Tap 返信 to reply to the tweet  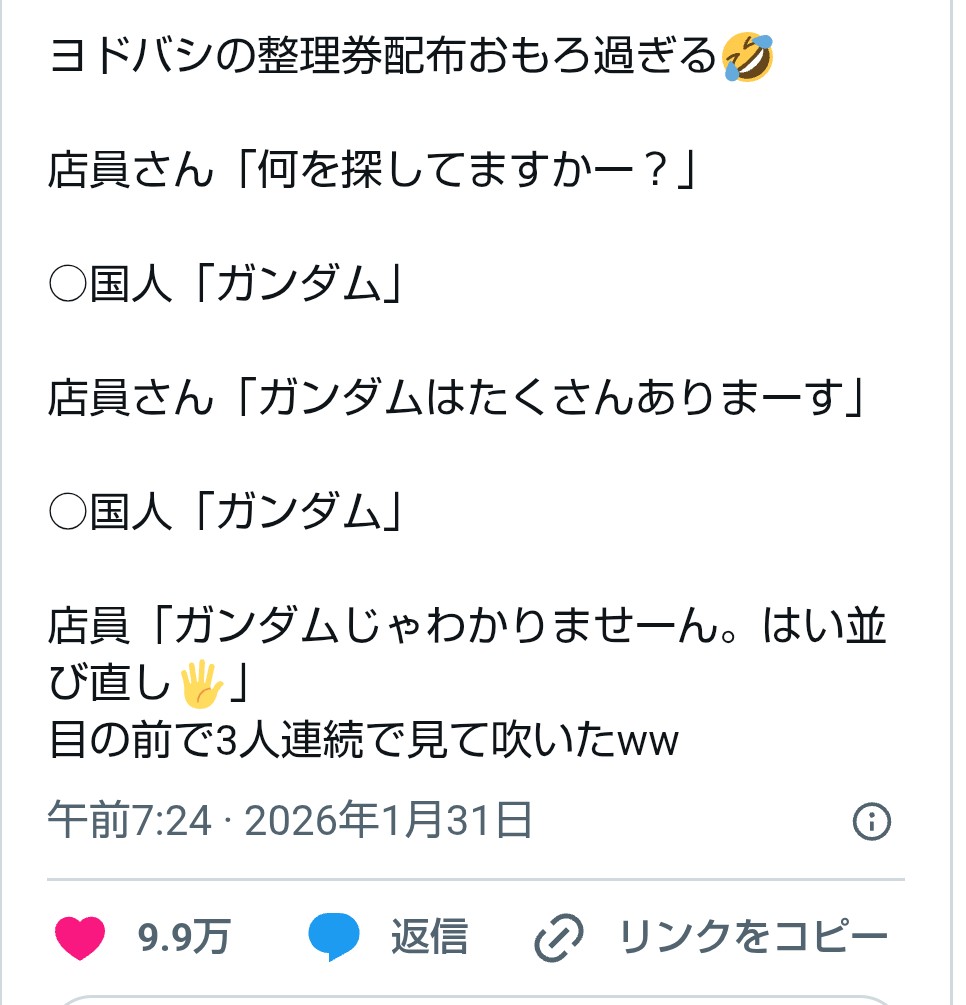[428, 938]
